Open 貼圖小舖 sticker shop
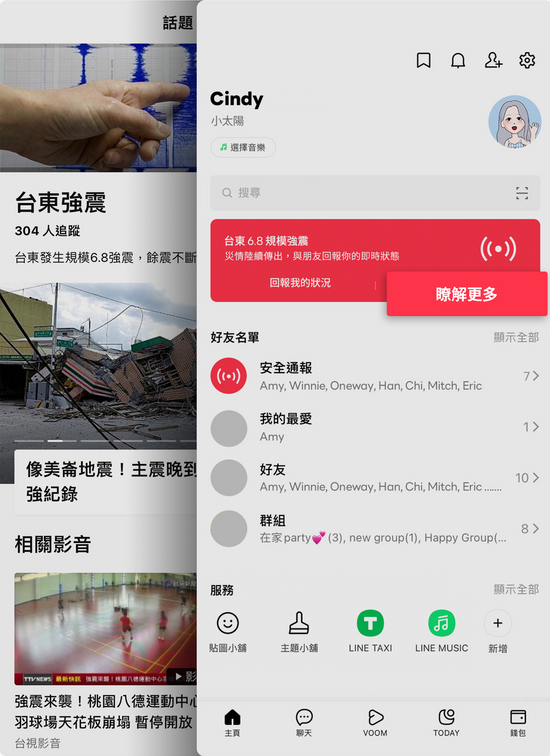The image size is (550, 756). [x=228, y=632]
